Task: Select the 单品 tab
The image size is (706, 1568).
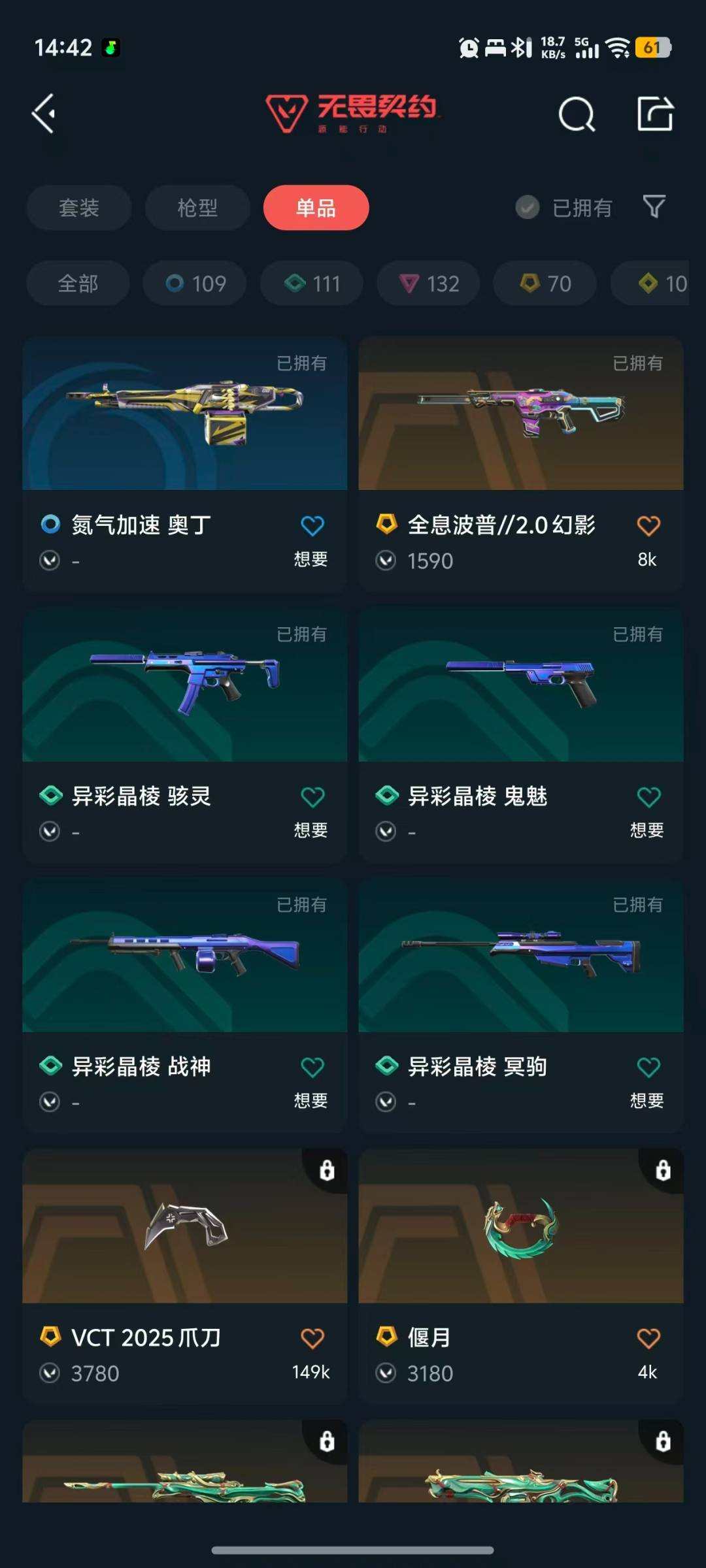Action: click(x=316, y=208)
